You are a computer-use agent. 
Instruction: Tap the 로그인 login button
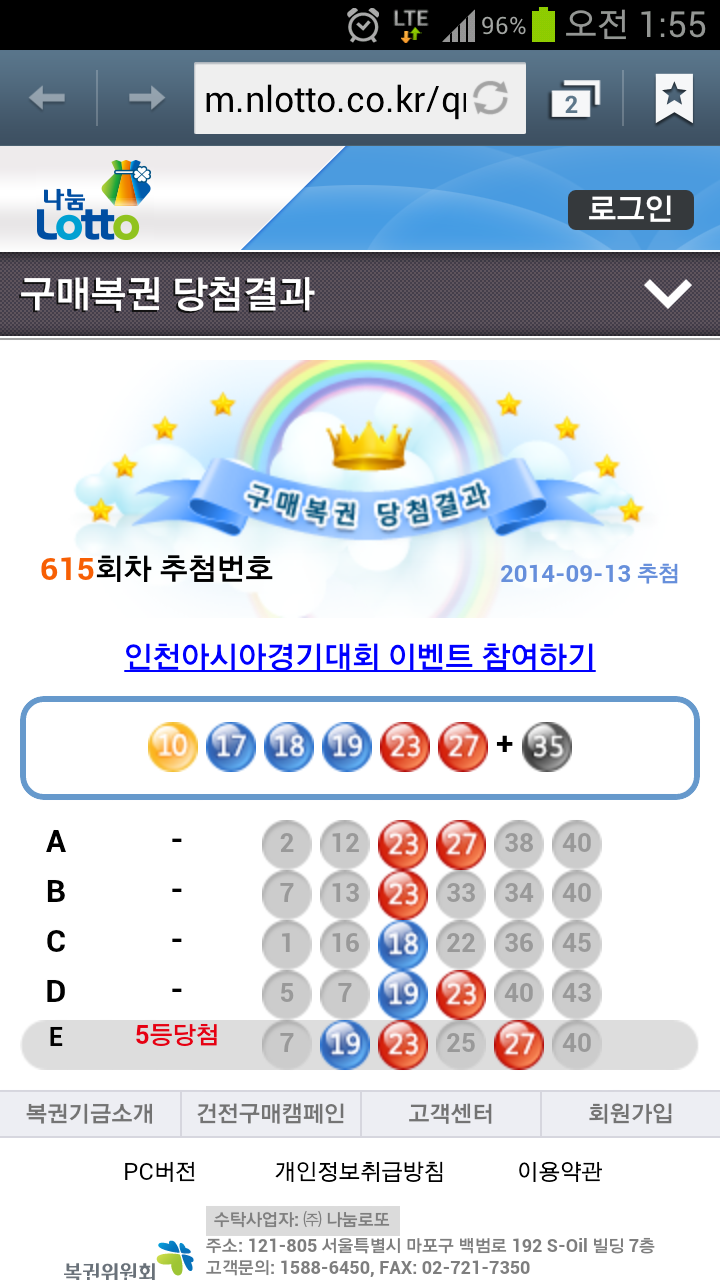pyautogui.click(x=630, y=210)
